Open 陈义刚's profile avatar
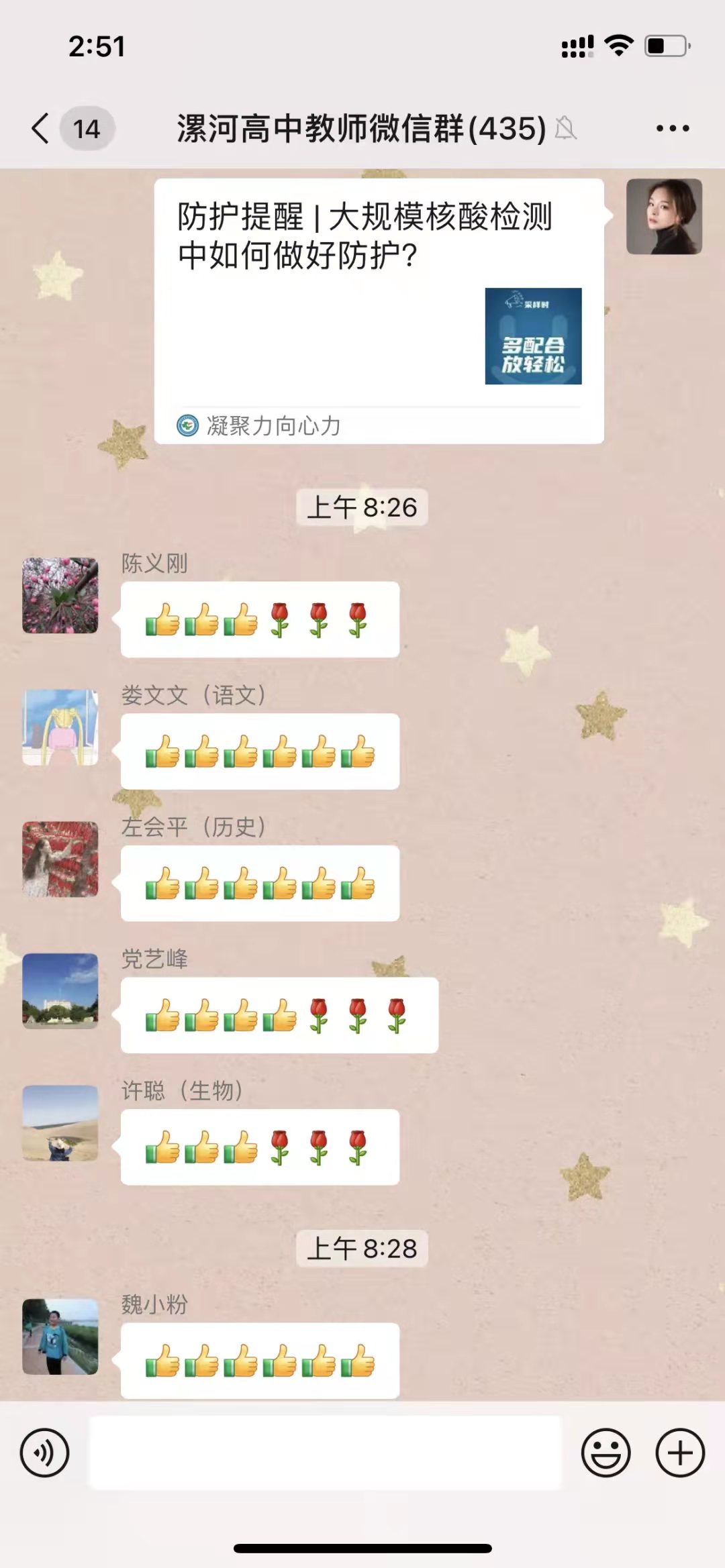The image size is (725, 1568). 60,595
